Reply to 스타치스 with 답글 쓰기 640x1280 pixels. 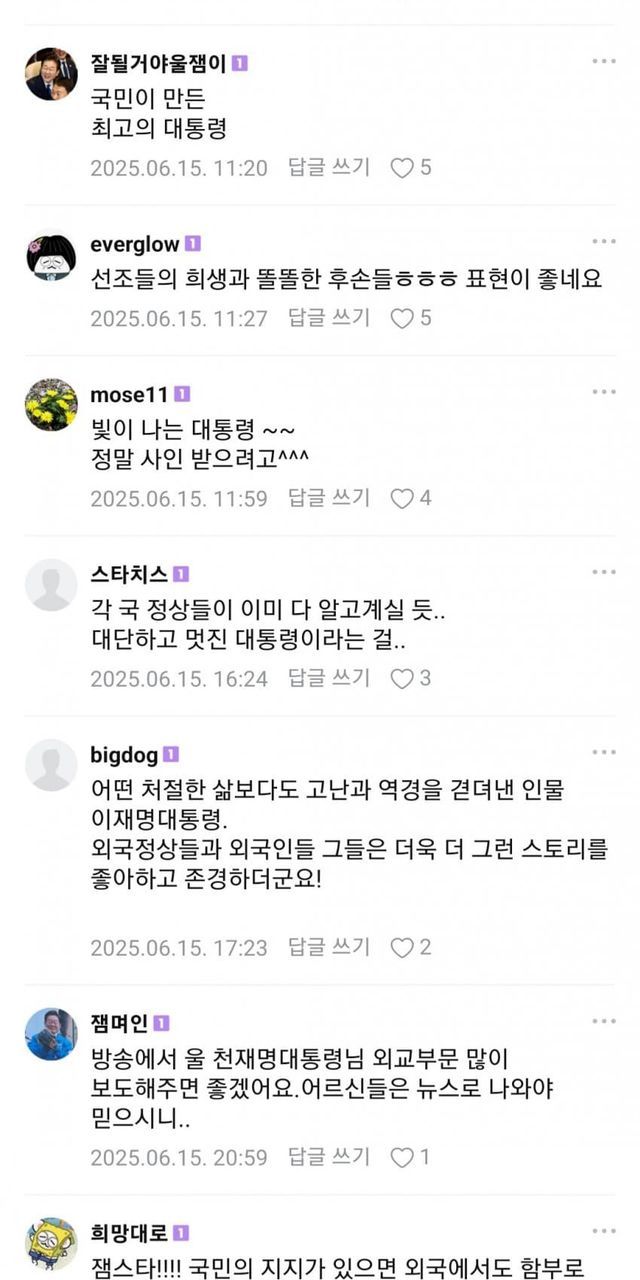click(329, 678)
